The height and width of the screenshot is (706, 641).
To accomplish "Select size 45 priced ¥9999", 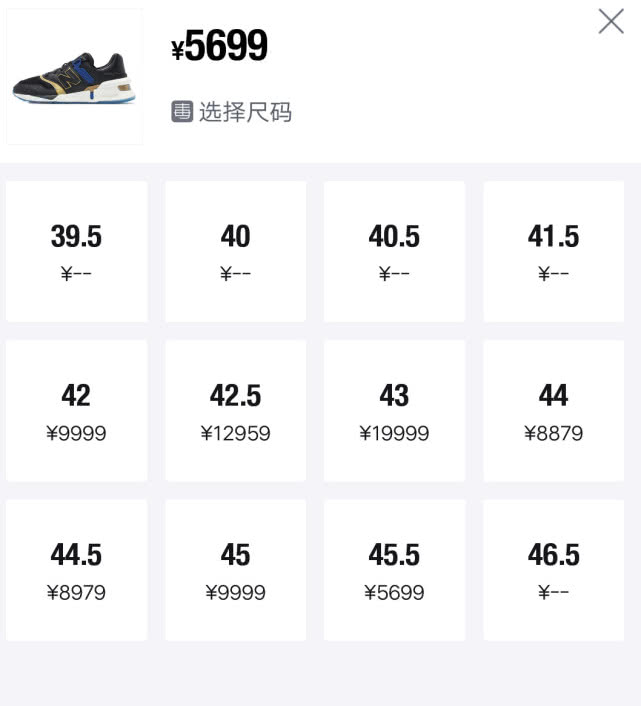I will tap(235, 570).
